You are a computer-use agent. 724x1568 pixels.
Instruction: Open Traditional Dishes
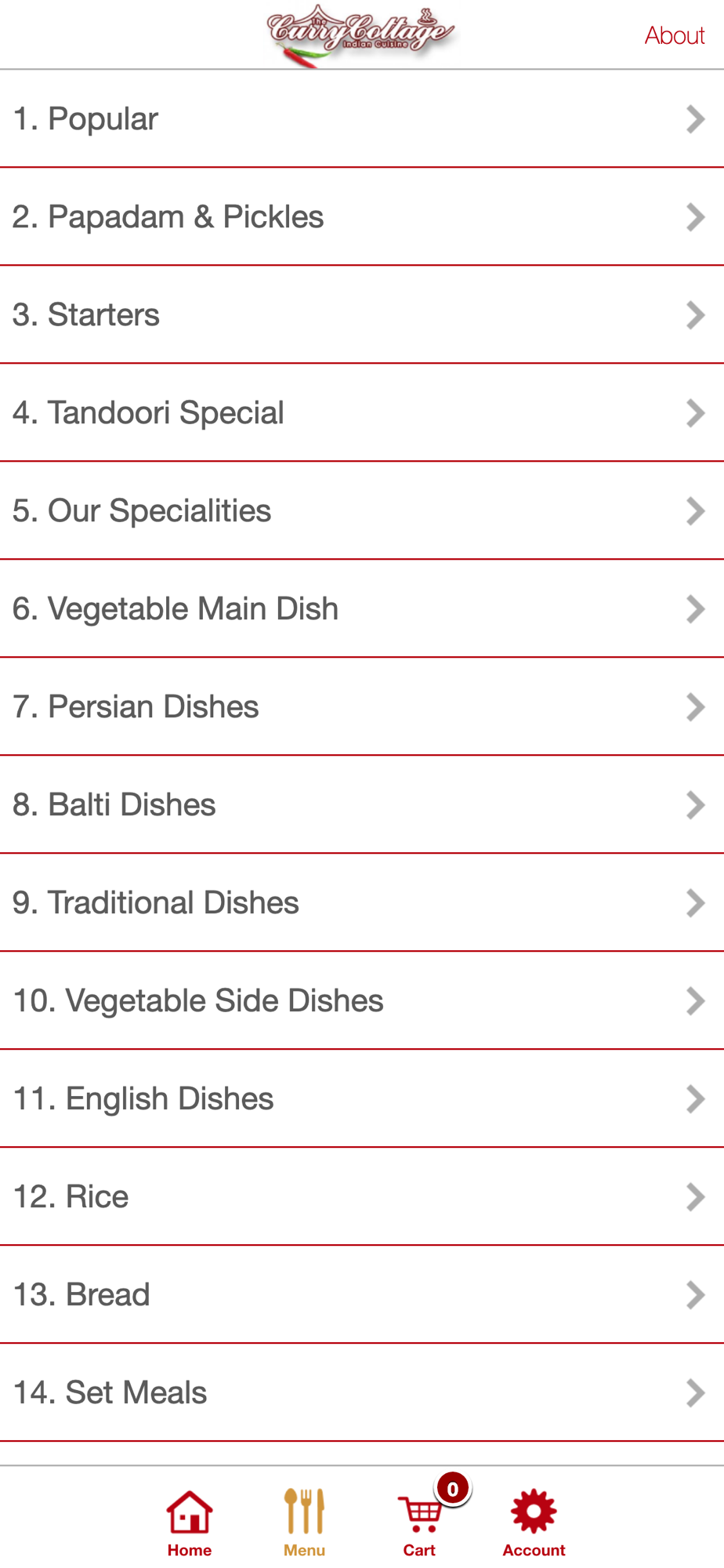click(360, 903)
